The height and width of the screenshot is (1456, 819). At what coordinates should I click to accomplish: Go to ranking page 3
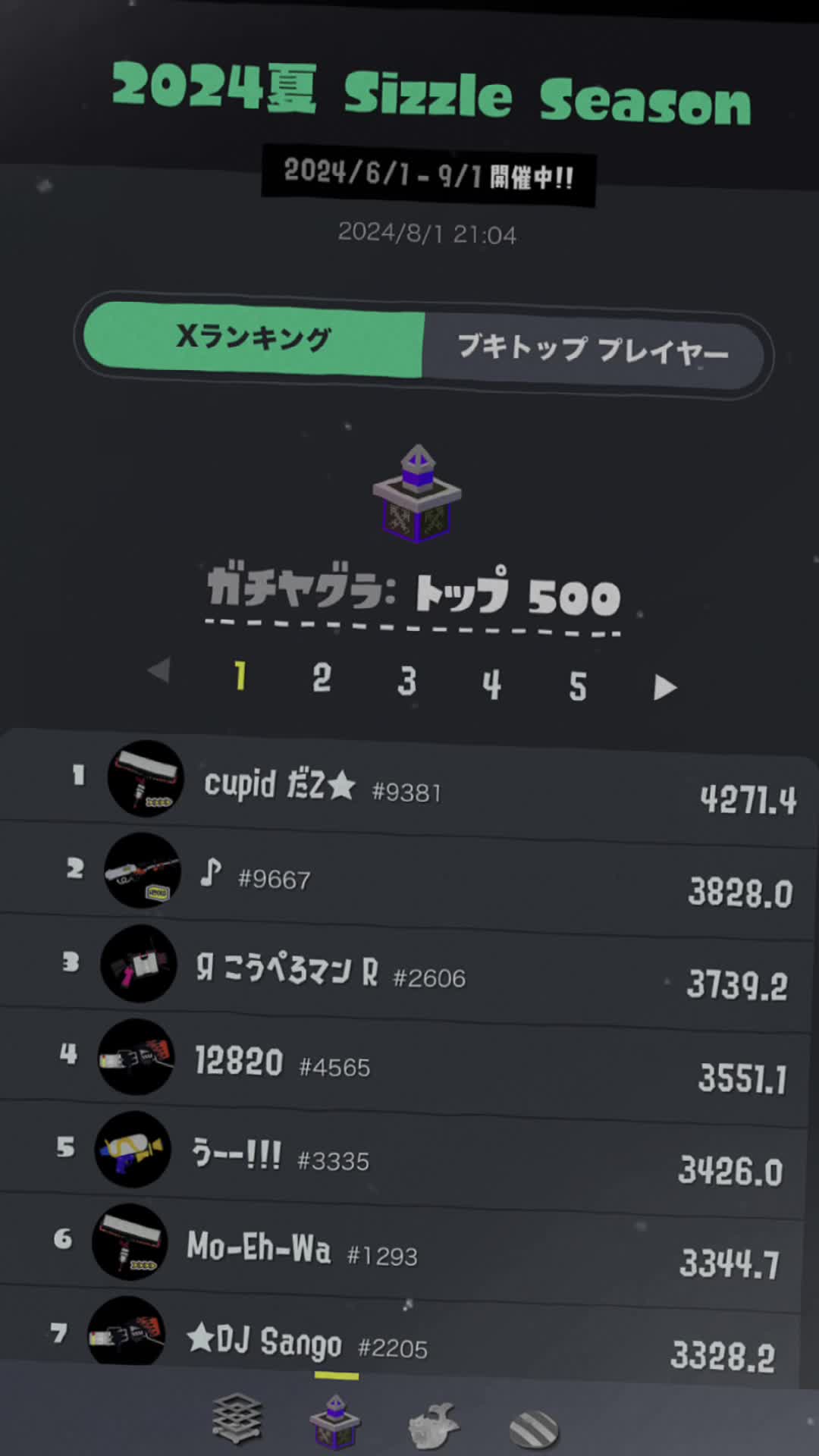407,681
